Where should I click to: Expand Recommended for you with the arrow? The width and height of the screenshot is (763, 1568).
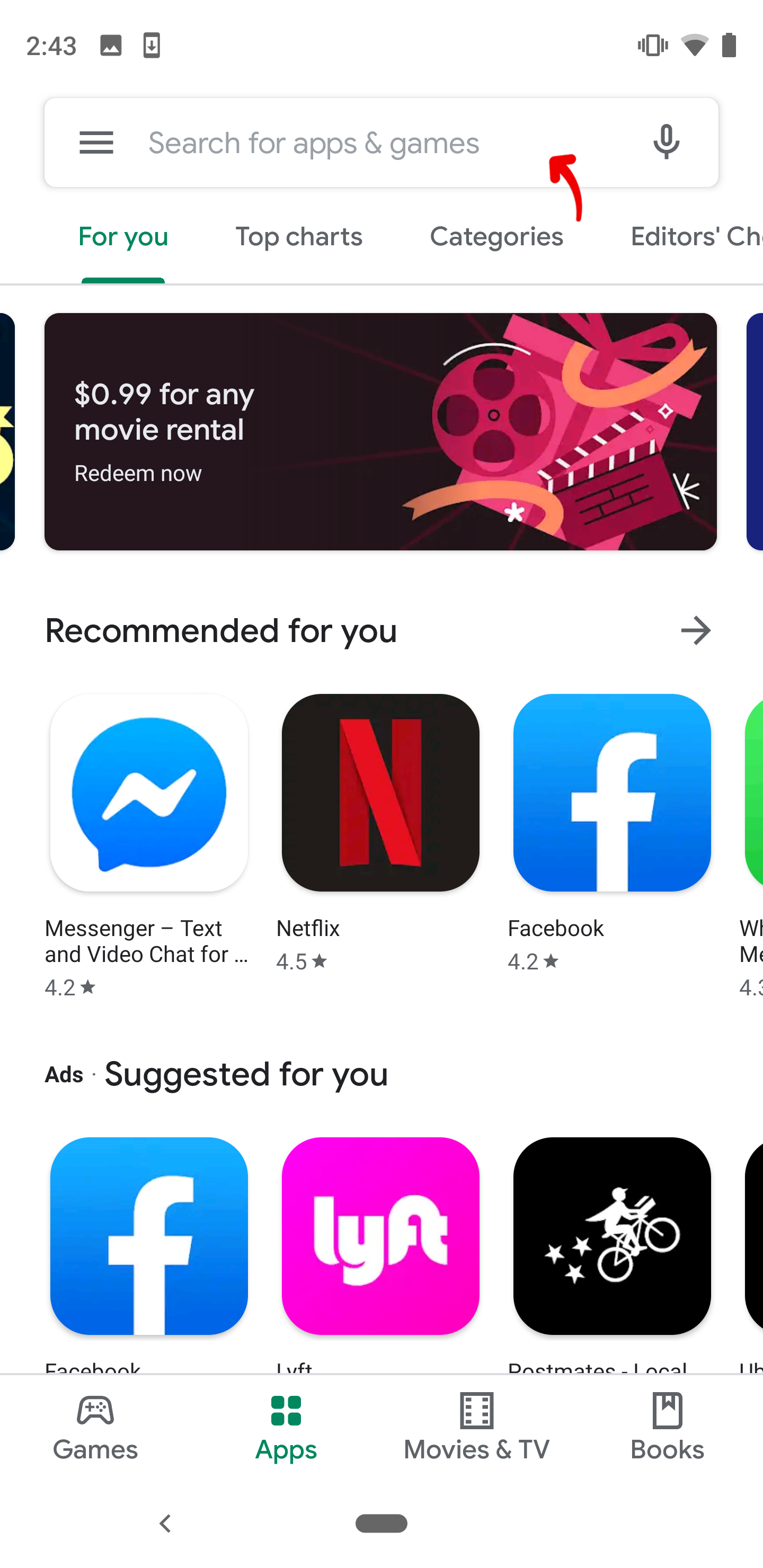[x=695, y=630]
